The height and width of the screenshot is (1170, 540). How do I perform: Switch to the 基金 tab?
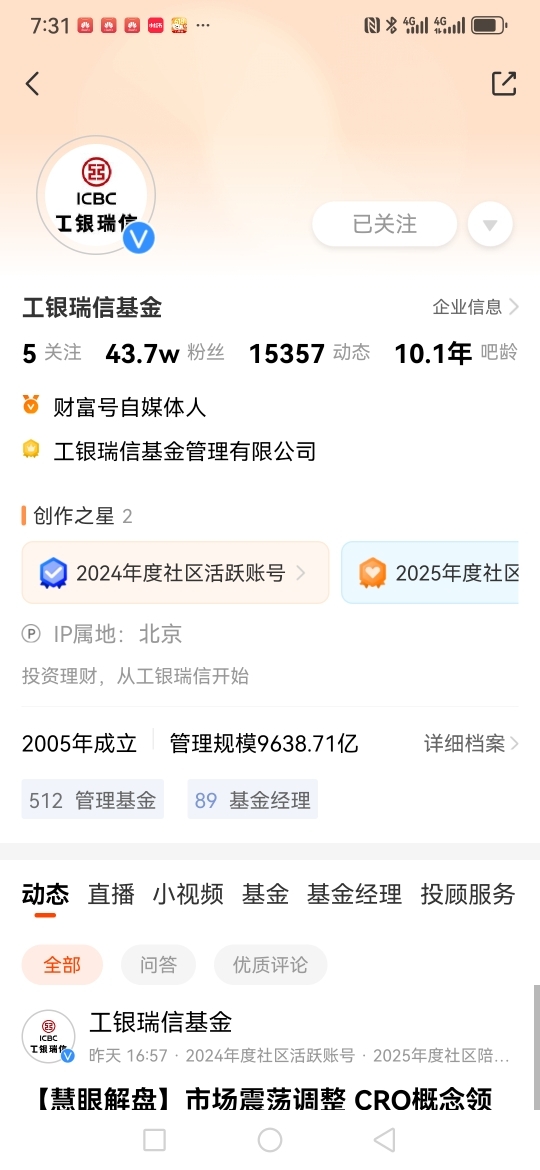[x=265, y=893]
